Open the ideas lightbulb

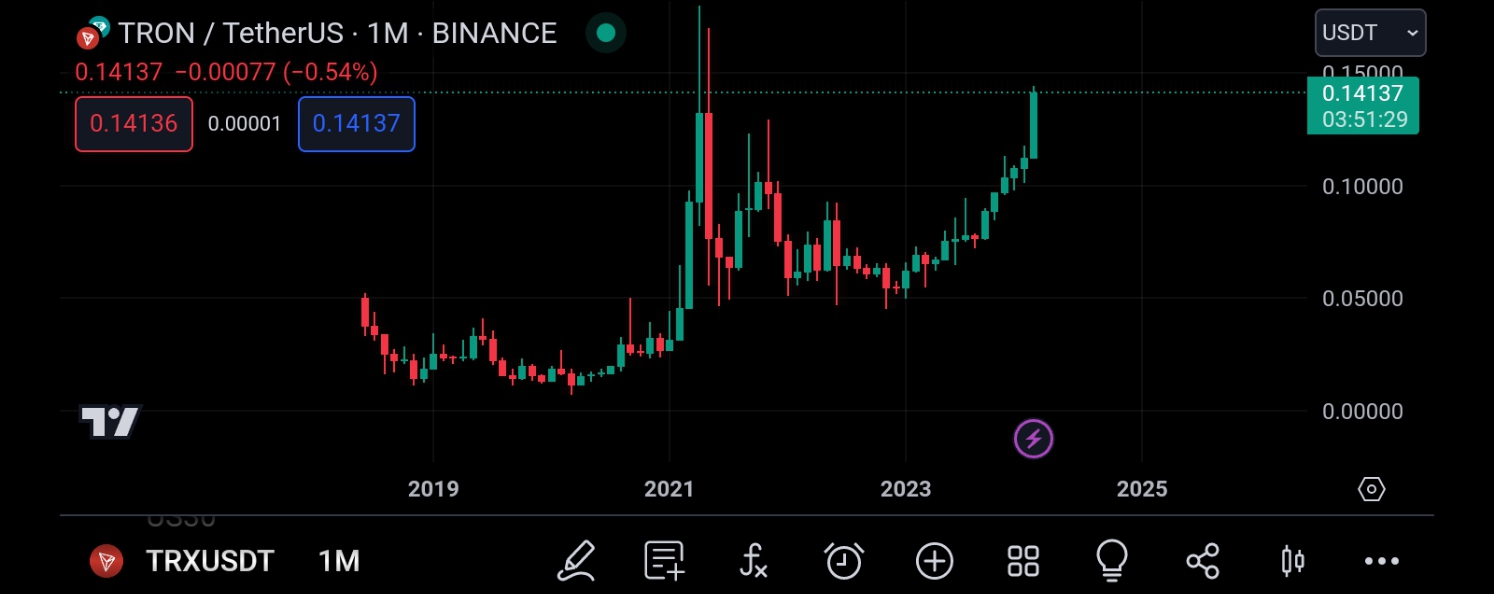tap(1112, 561)
